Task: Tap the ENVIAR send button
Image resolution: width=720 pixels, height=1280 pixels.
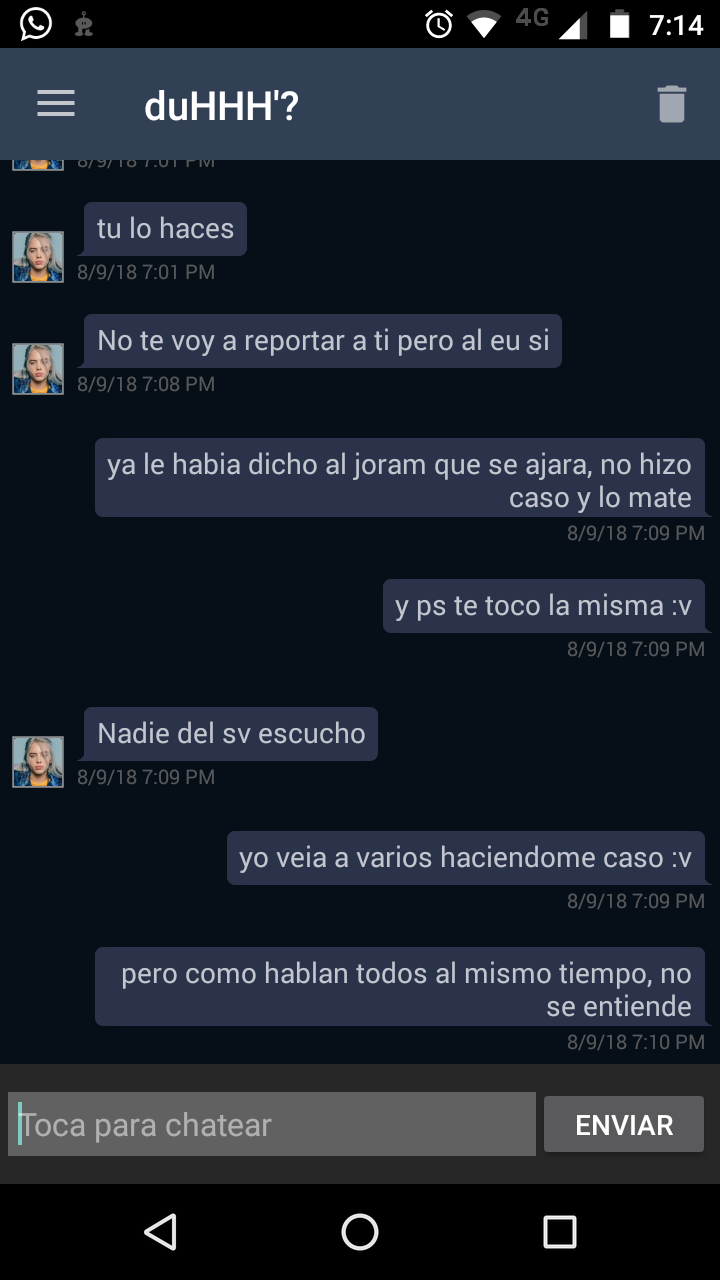Action: pos(624,1124)
